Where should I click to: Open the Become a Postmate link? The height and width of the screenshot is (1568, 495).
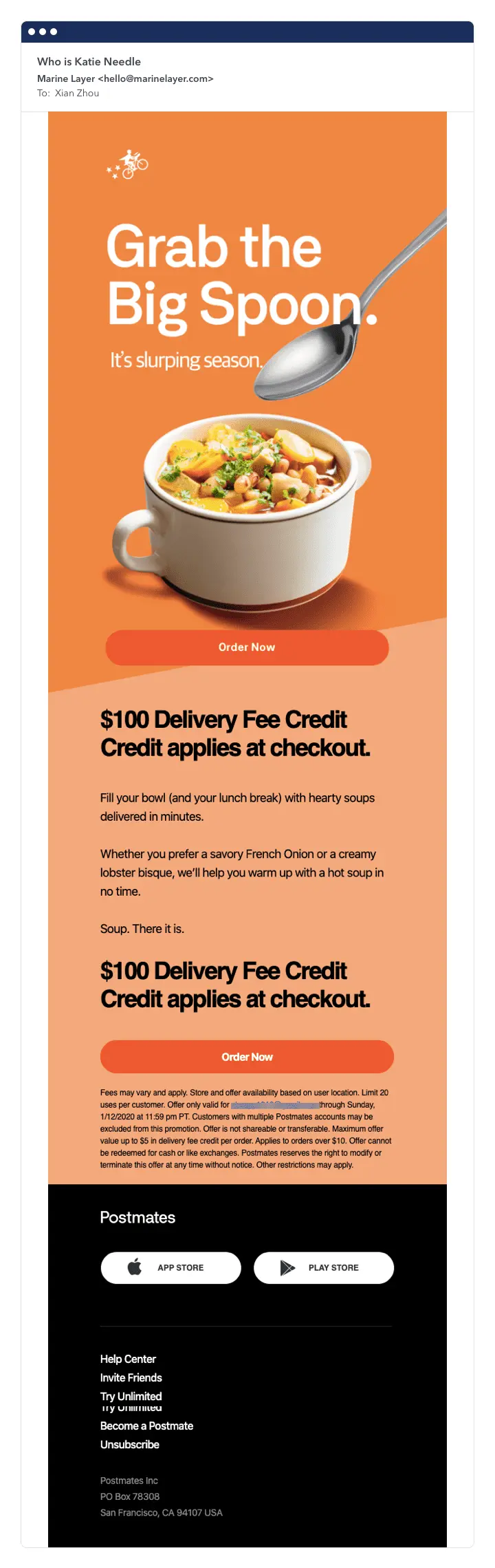146,1426
